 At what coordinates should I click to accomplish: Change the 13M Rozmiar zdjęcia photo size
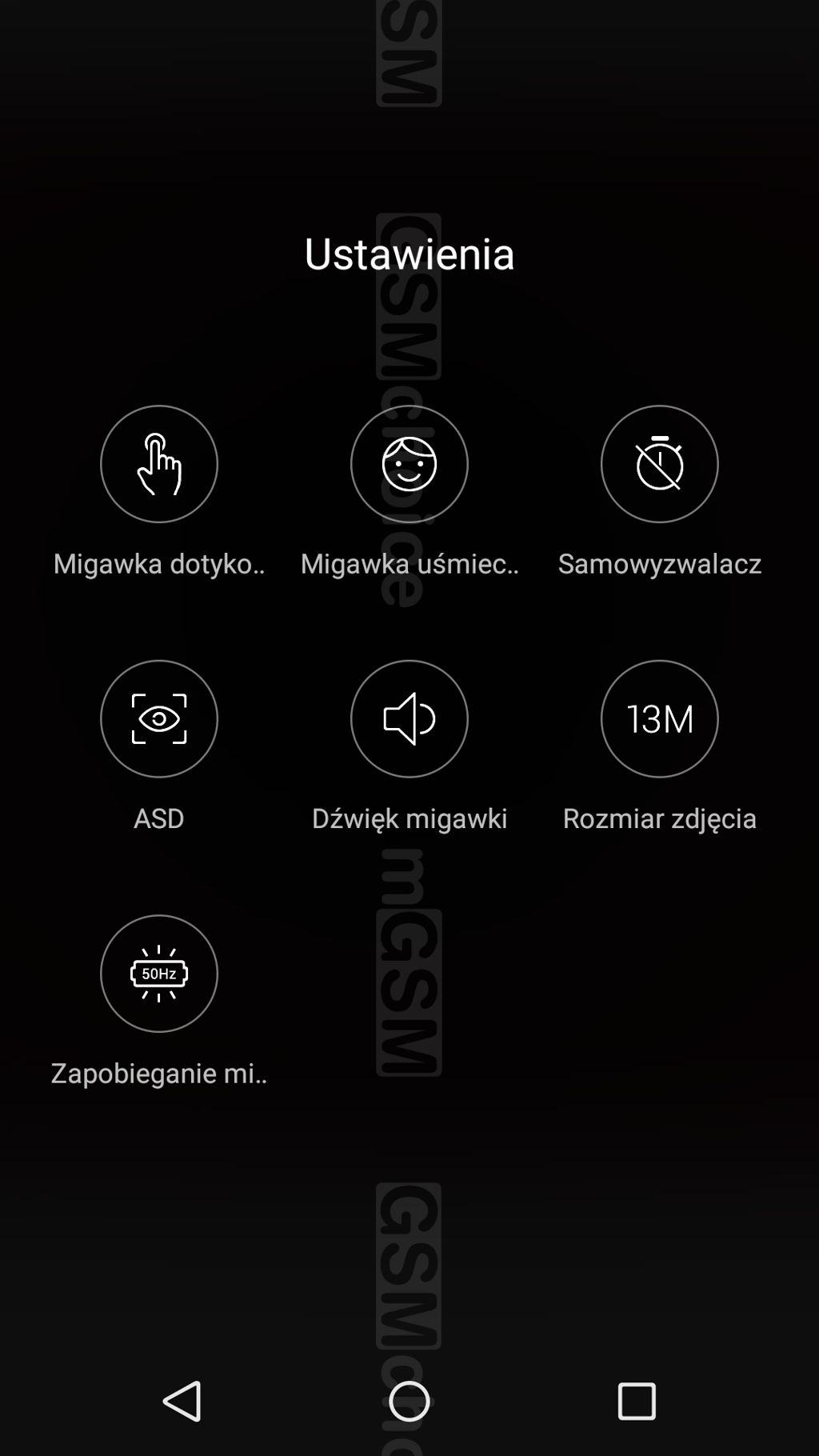tap(660, 718)
